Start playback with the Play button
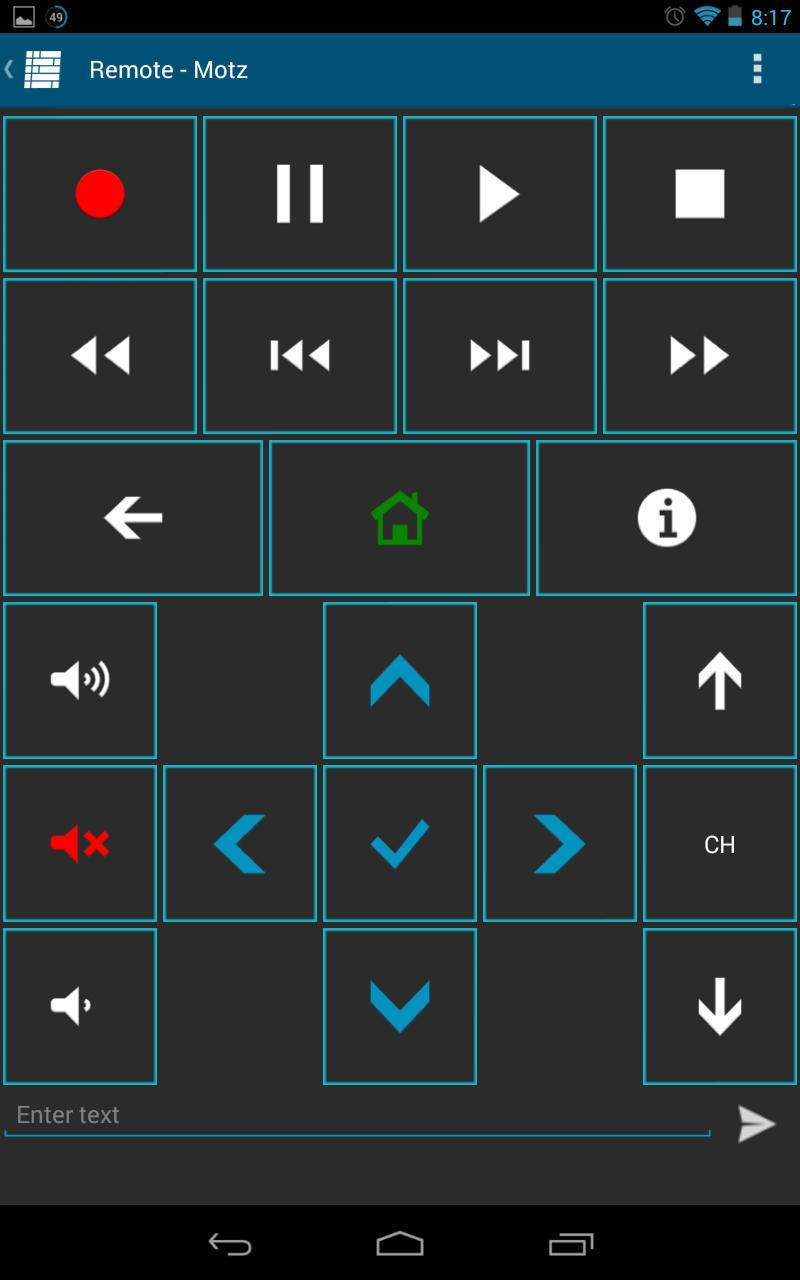 tap(500, 194)
